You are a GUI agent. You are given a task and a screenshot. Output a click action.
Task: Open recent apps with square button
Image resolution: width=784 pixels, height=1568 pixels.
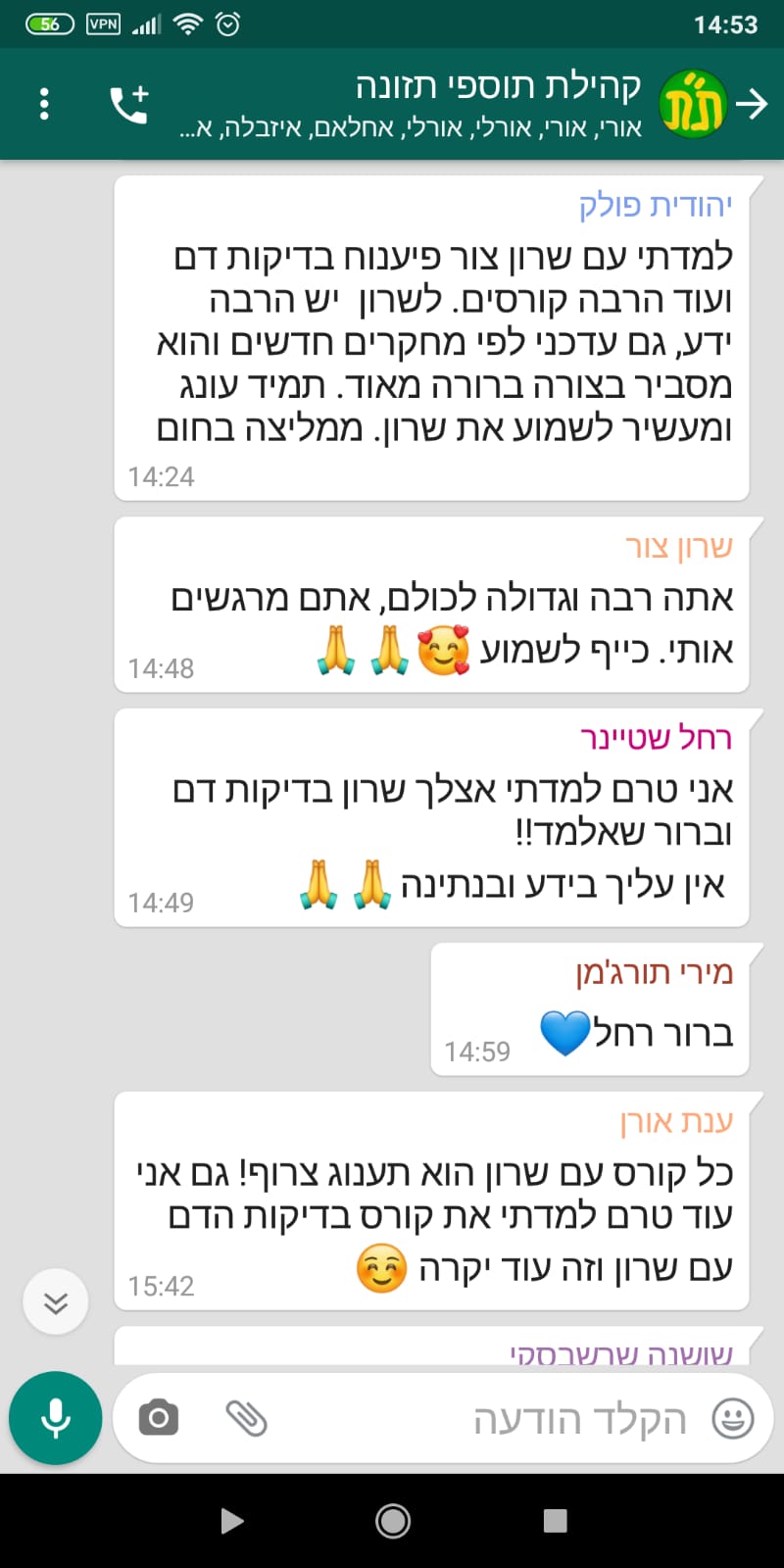555,1521
